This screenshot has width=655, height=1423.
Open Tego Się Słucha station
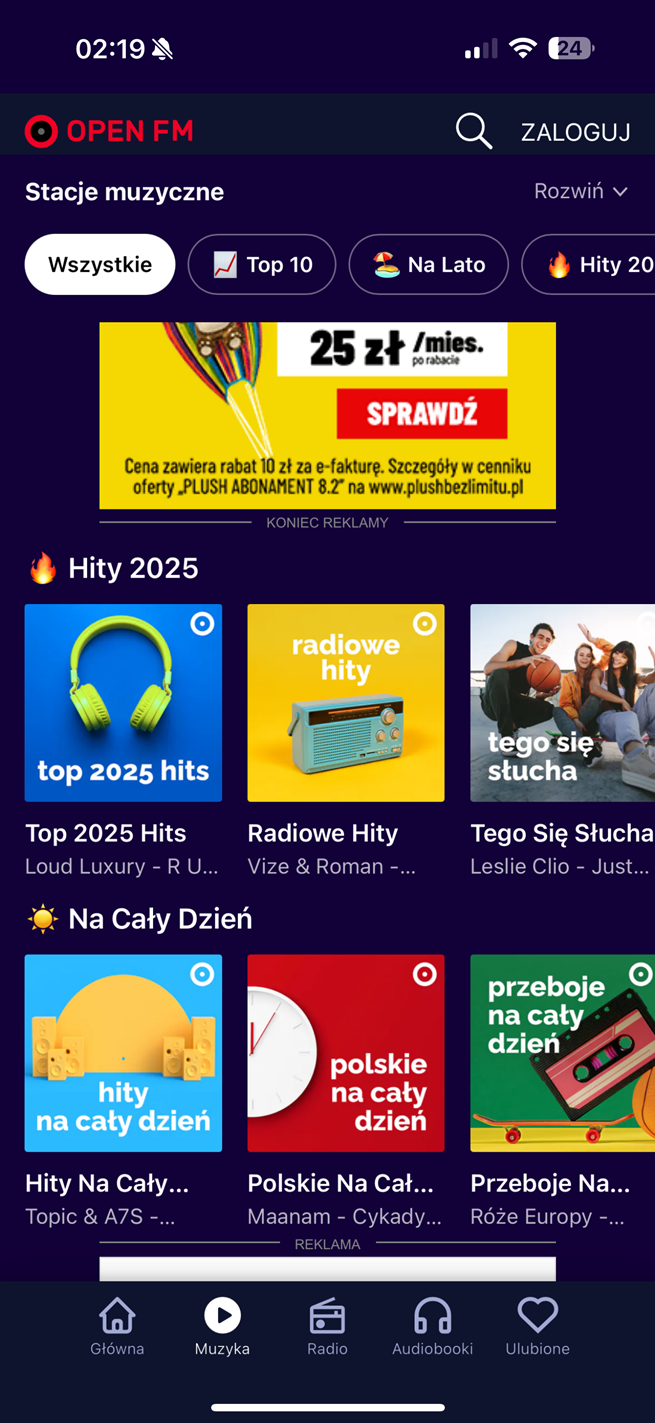[562, 703]
